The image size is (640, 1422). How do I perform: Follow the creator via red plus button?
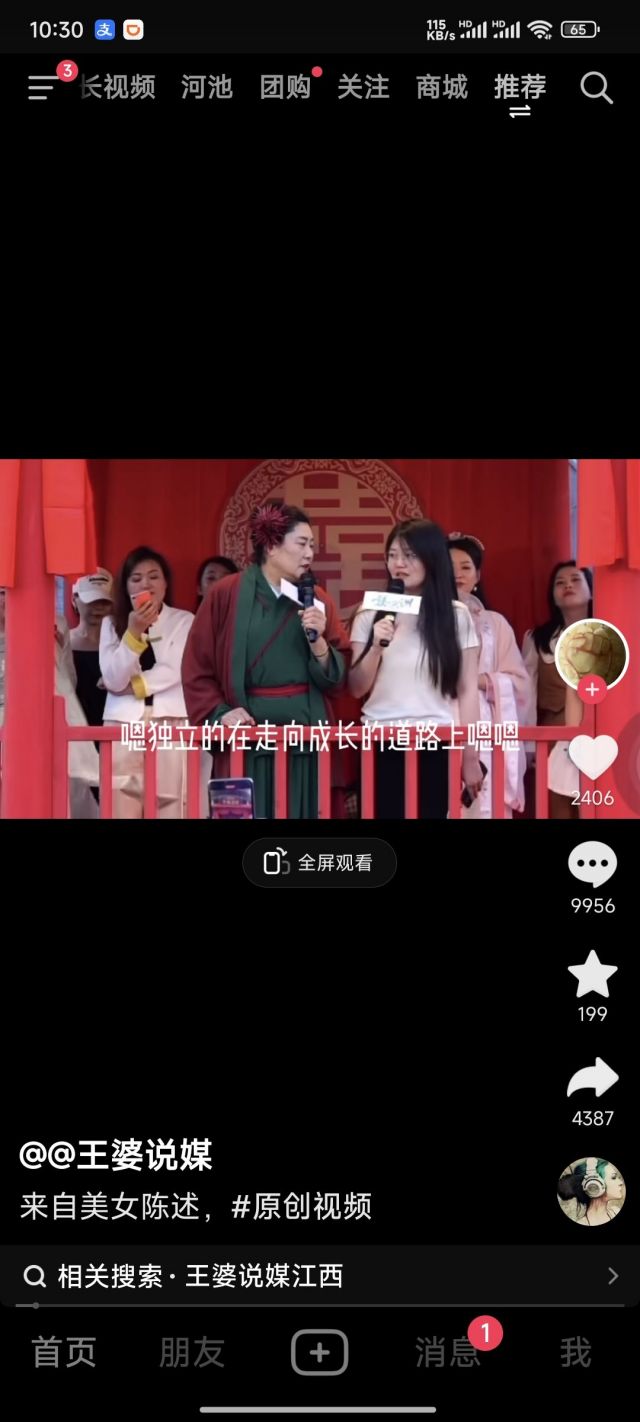(x=592, y=689)
